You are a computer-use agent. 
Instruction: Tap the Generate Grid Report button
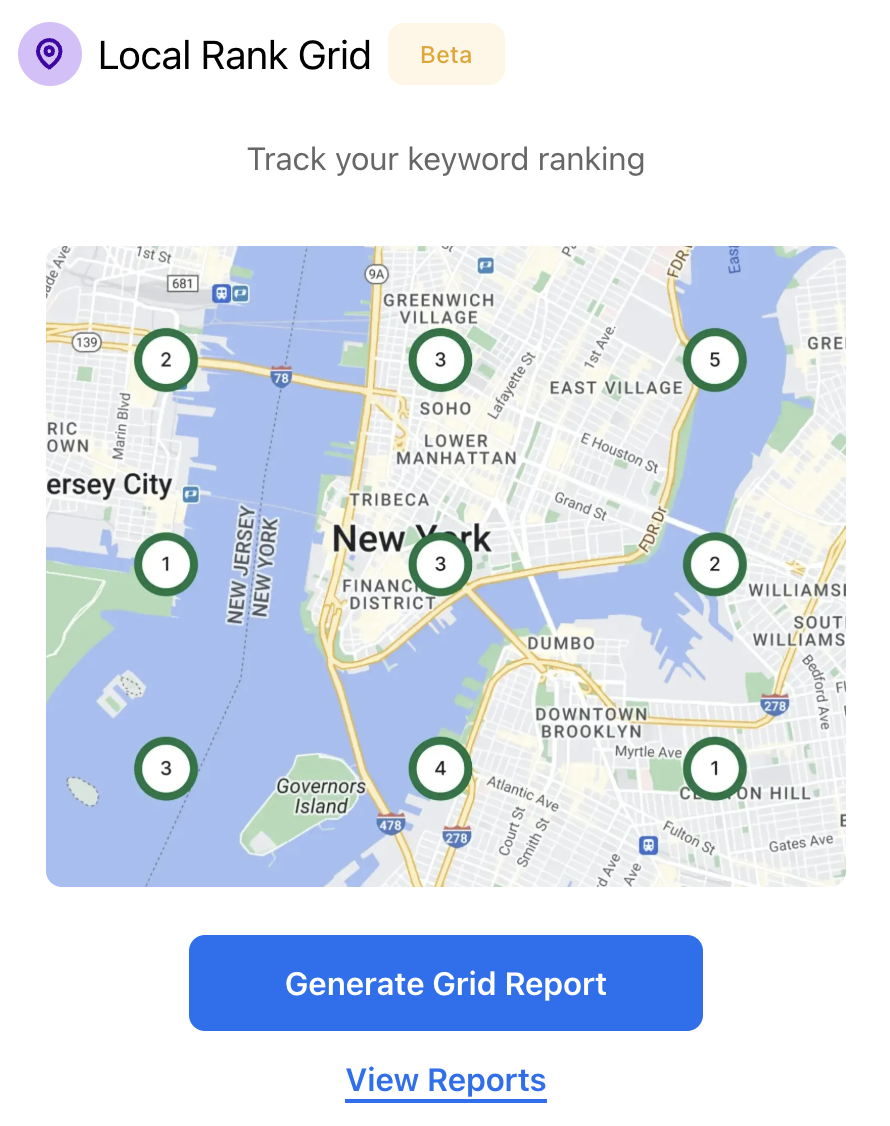(x=445, y=983)
